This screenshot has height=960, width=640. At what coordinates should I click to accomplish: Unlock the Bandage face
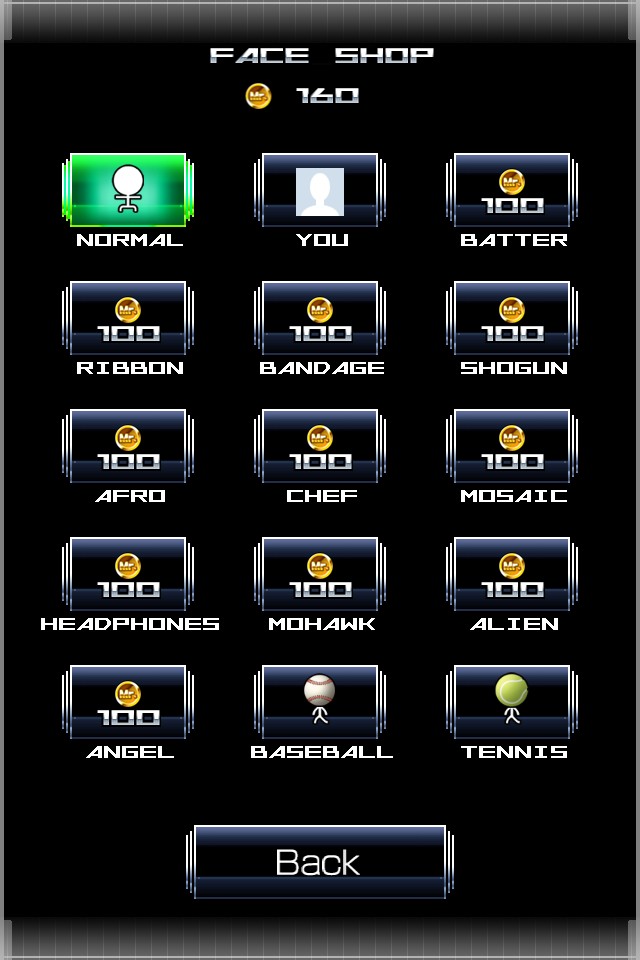(x=320, y=318)
